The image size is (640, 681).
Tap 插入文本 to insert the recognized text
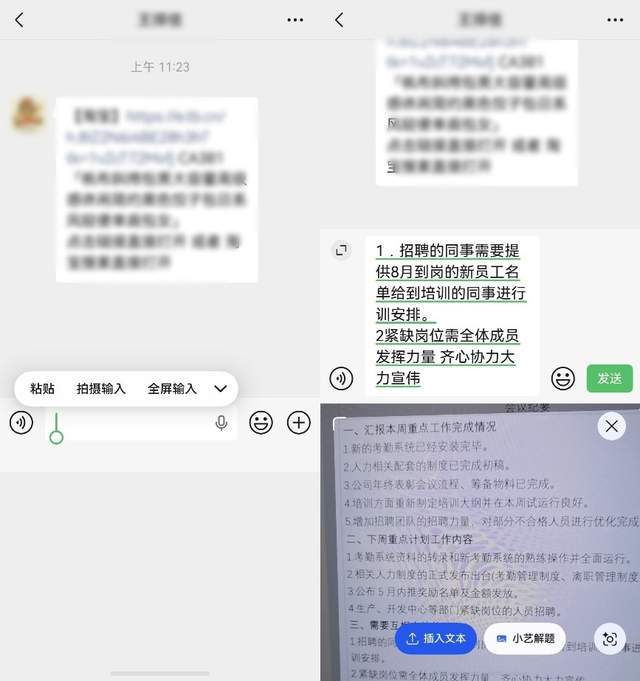(x=436, y=638)
